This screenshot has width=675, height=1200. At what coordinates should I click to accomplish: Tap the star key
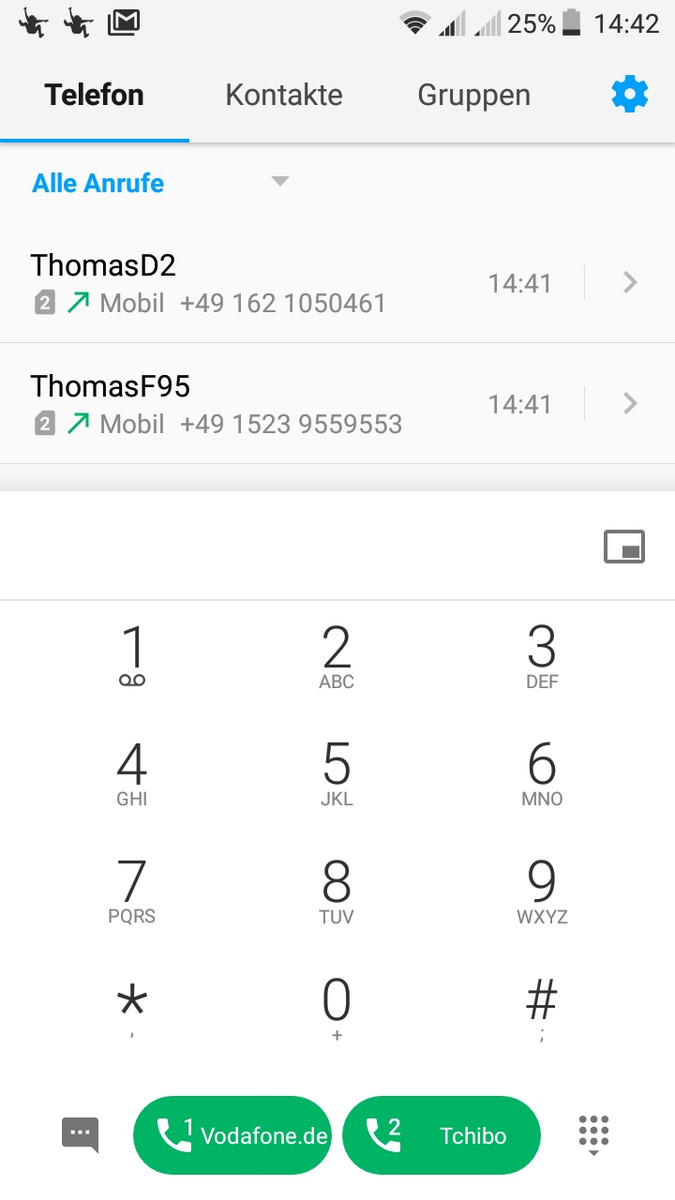(x=132, y=1006)
